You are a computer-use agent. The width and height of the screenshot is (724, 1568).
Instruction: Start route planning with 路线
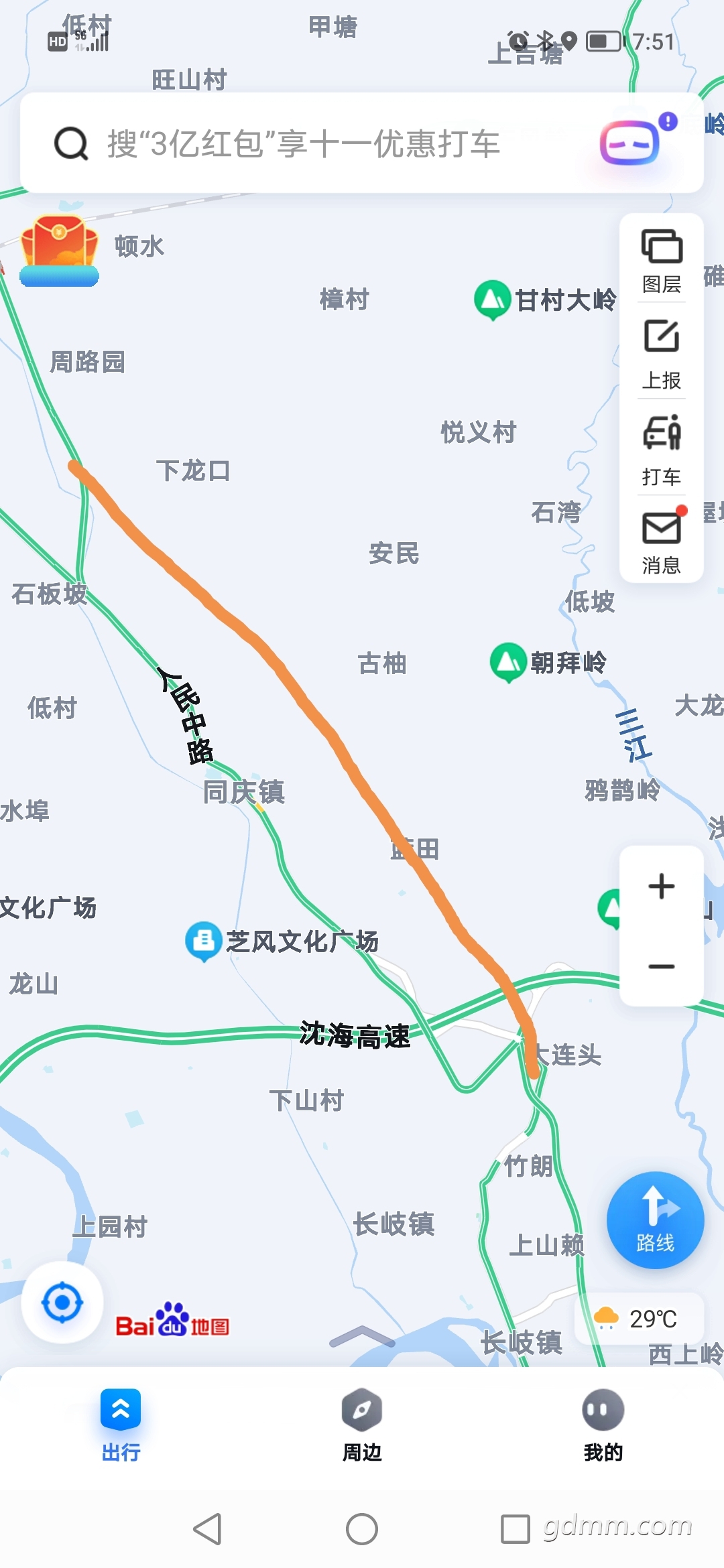point(655,1220)
